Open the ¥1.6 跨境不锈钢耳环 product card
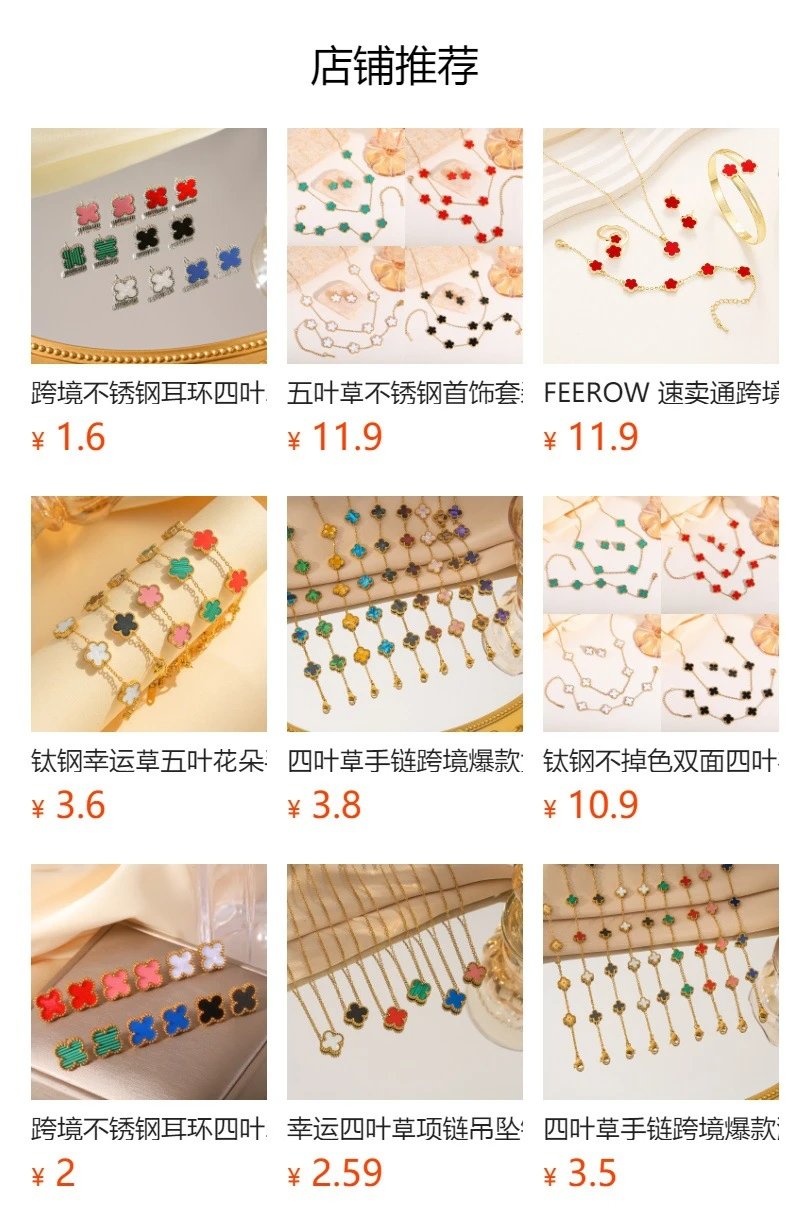The image size is (790, 1232). pos(148,246)
